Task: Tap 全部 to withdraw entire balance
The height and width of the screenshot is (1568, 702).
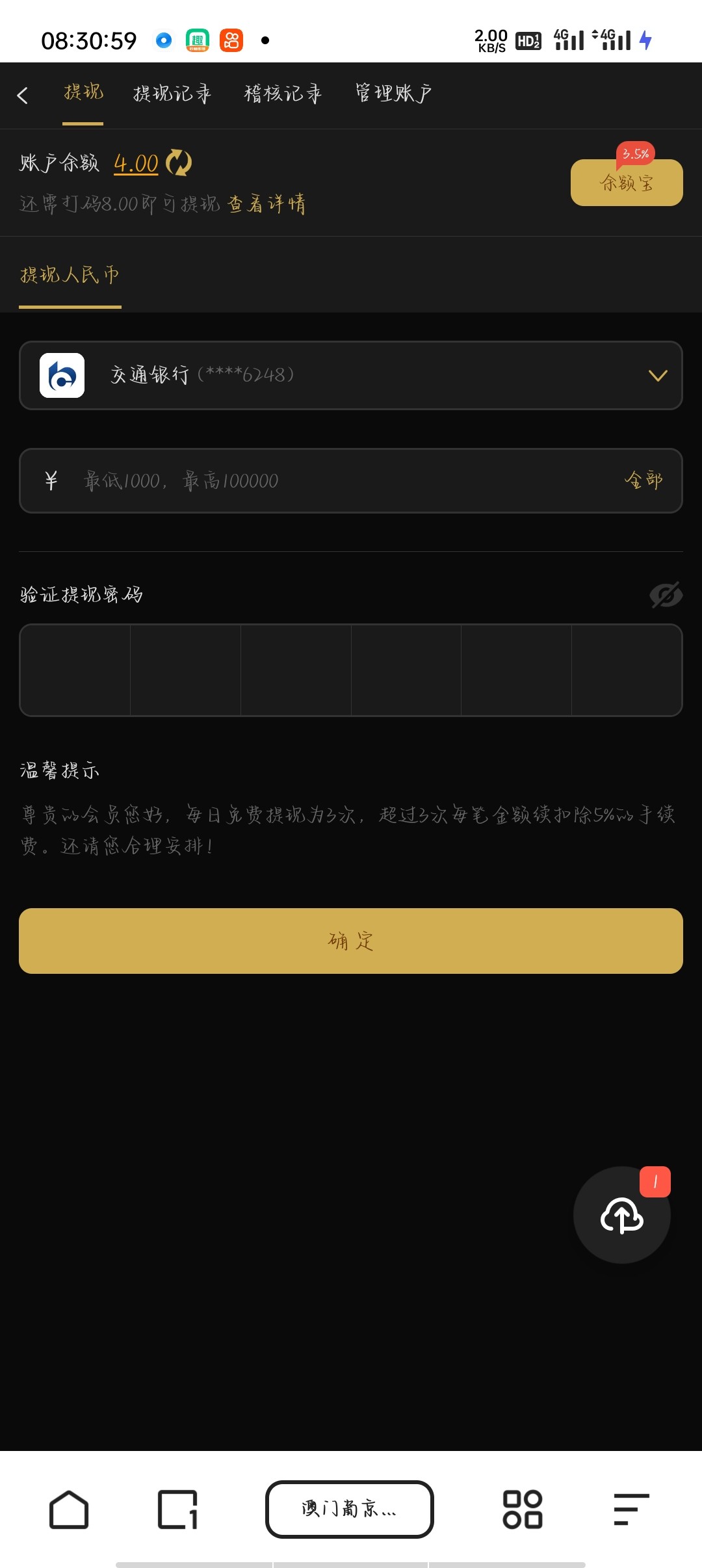Action: [x=643, y=480]
